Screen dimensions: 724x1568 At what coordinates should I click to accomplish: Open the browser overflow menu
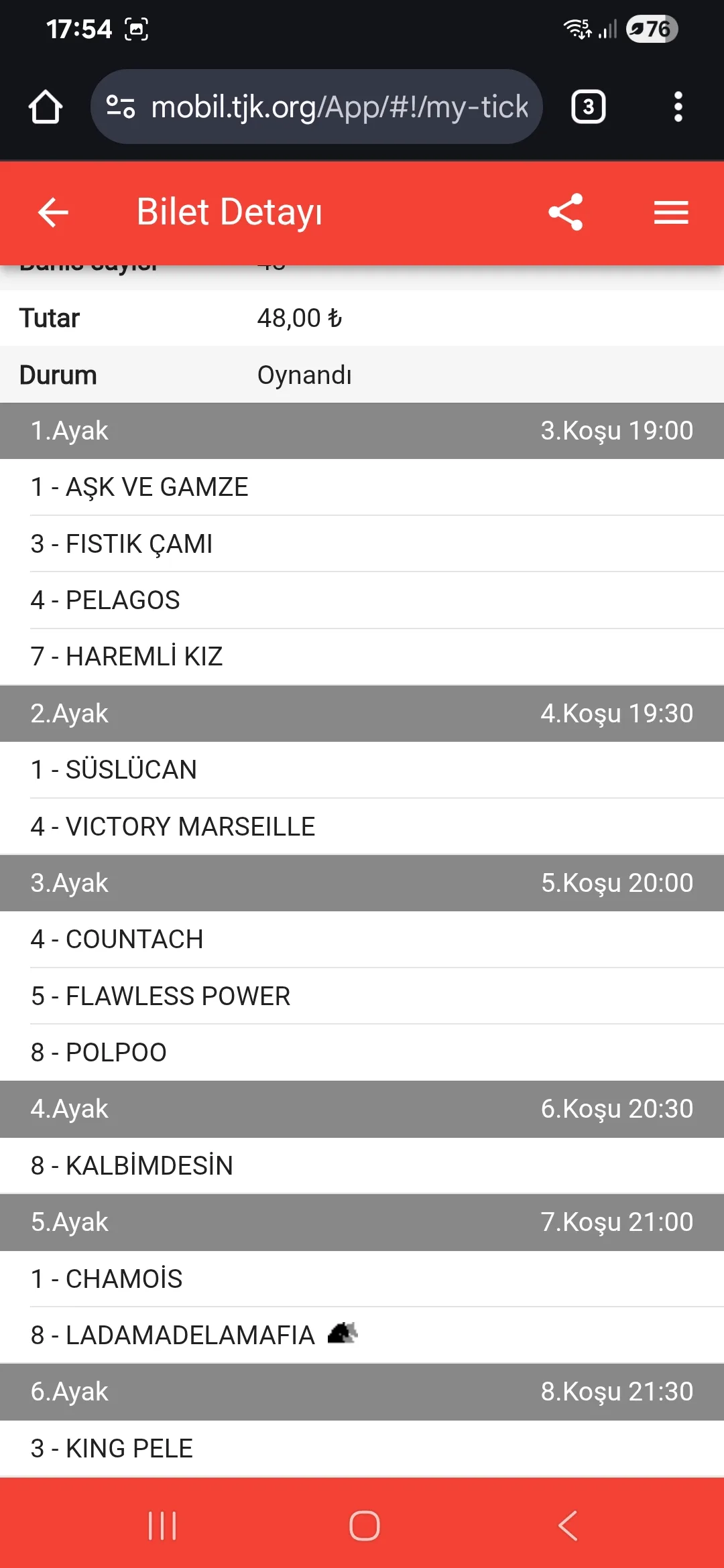[x=678, y=107]
